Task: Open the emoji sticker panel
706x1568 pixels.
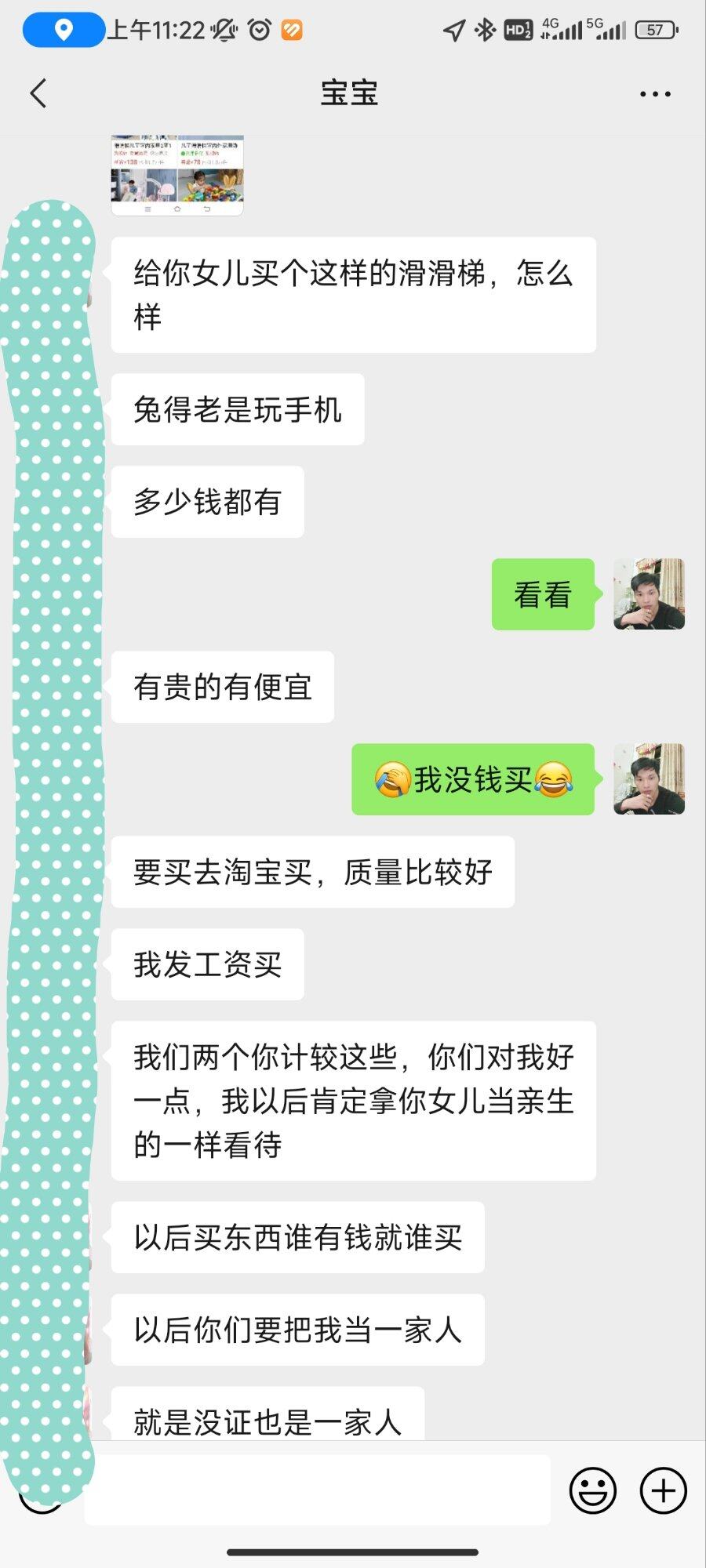Action: 592,1490
